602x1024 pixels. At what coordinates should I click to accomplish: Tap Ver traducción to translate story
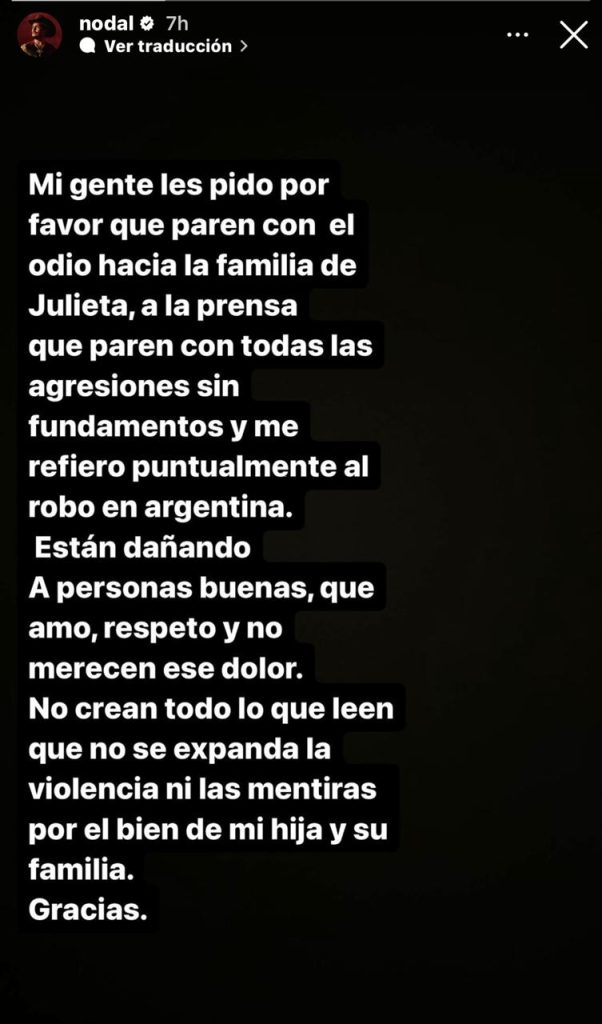pos(167,46)
